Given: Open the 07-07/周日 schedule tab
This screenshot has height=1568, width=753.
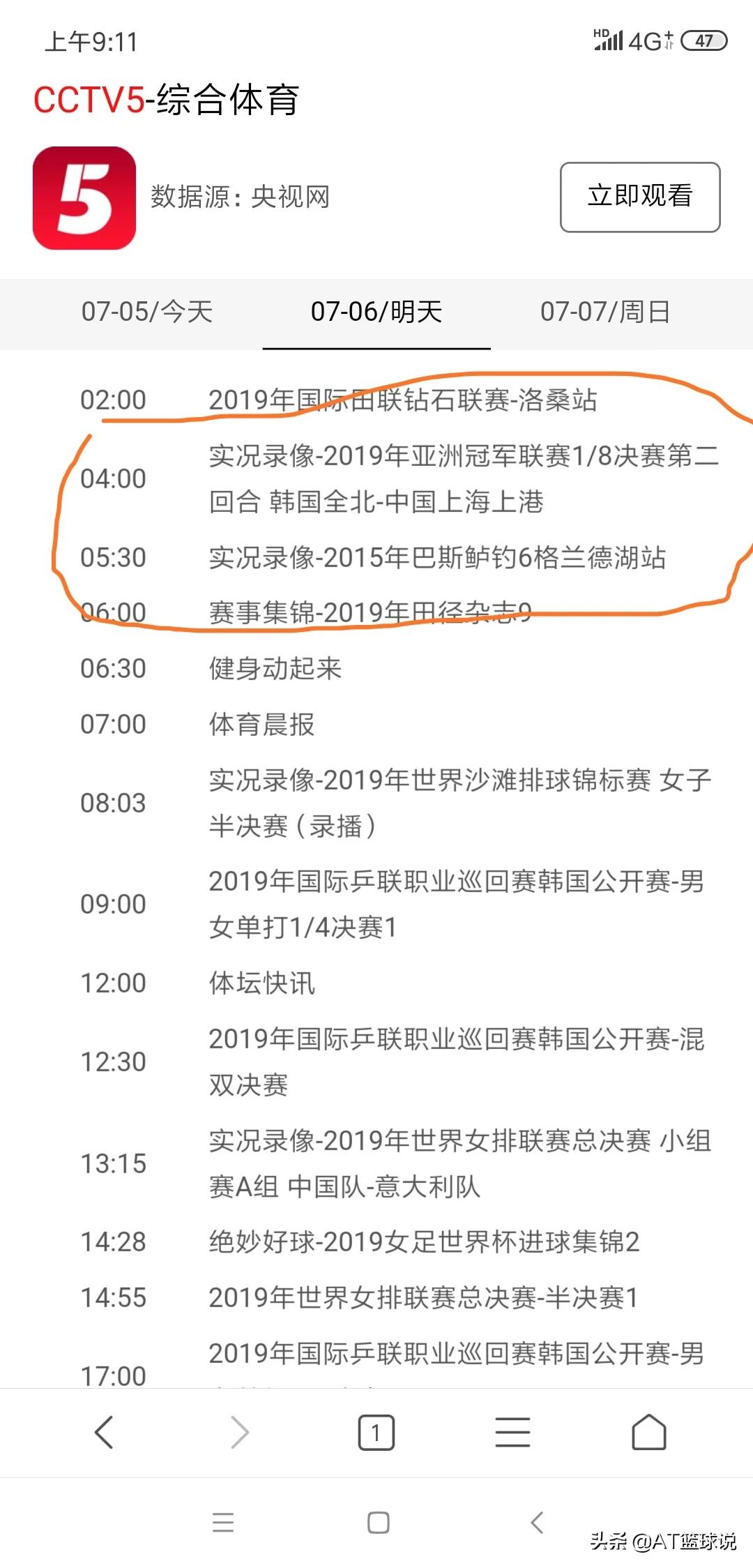Looking at the screenshot, I should coord(605,312).
